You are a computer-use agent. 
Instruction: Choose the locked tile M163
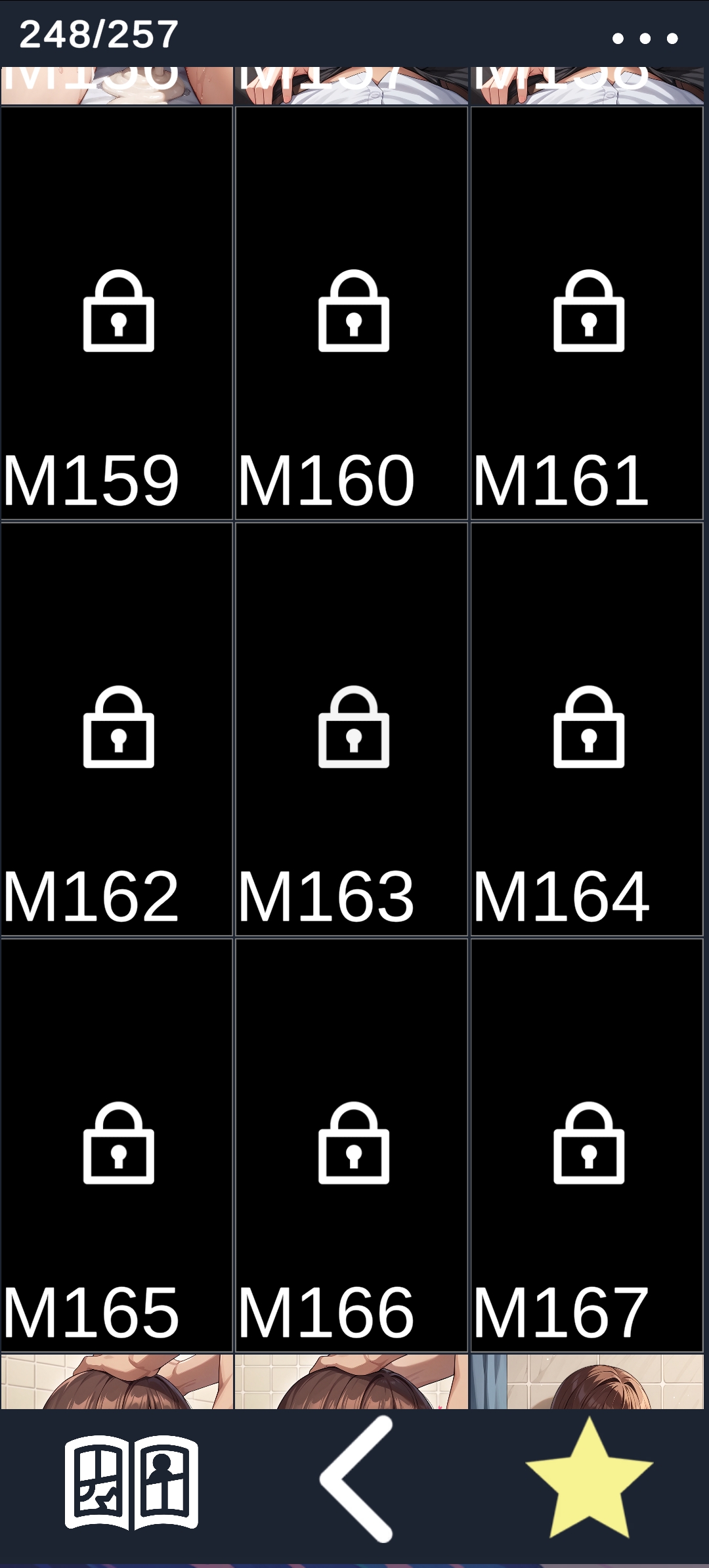tap(353, 729)
